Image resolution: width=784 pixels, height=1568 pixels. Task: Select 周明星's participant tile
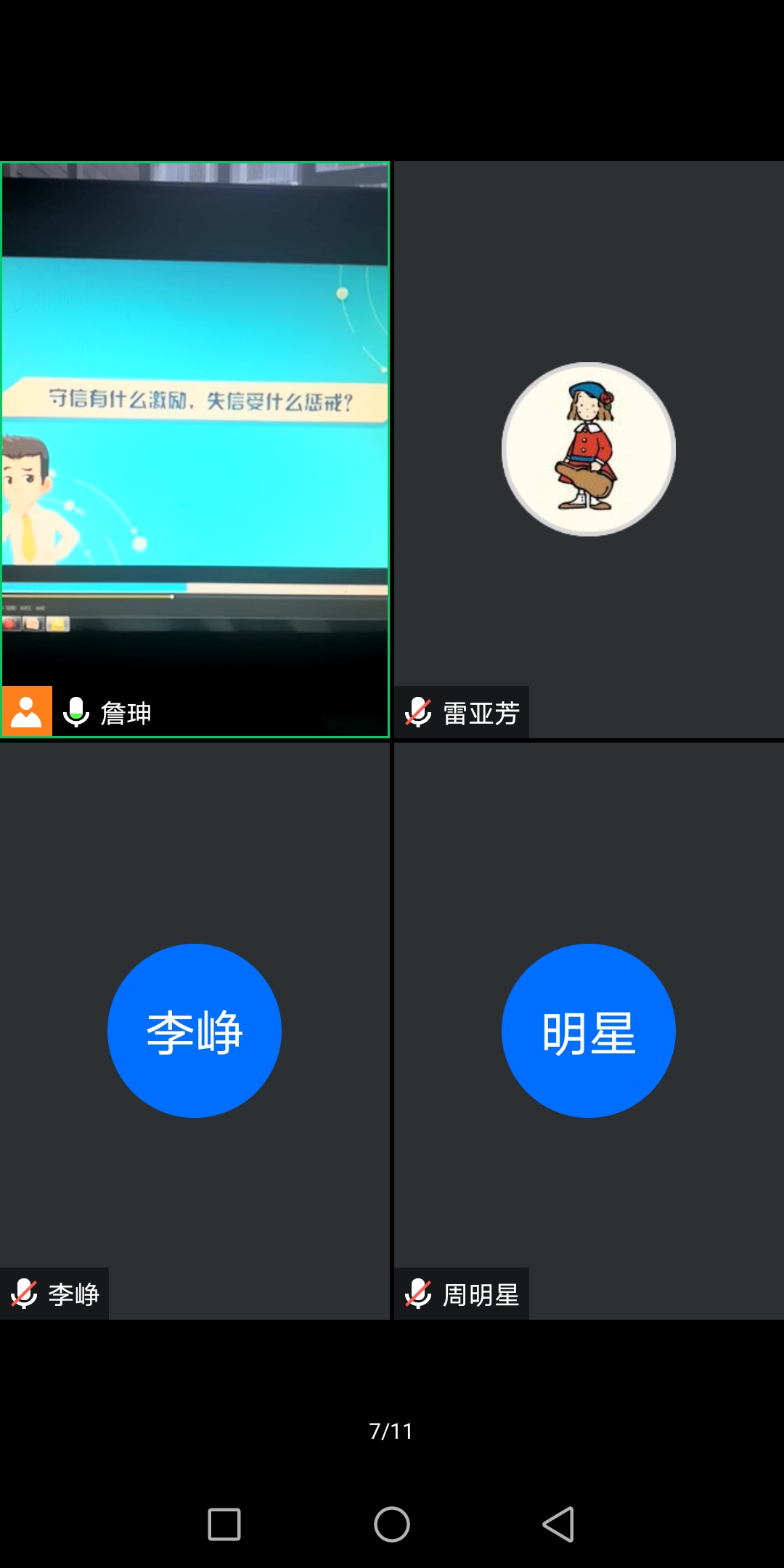pos(588,1031)
